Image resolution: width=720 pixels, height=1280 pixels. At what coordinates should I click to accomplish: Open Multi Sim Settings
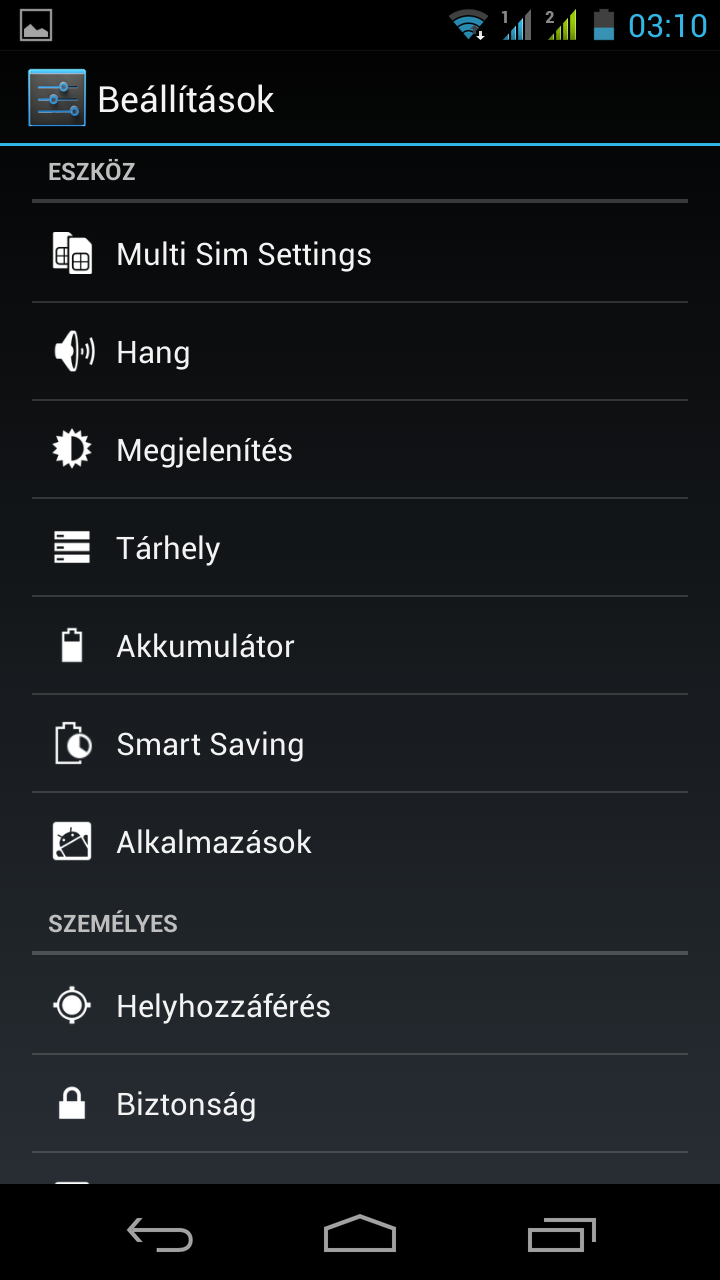coord(360,254)
